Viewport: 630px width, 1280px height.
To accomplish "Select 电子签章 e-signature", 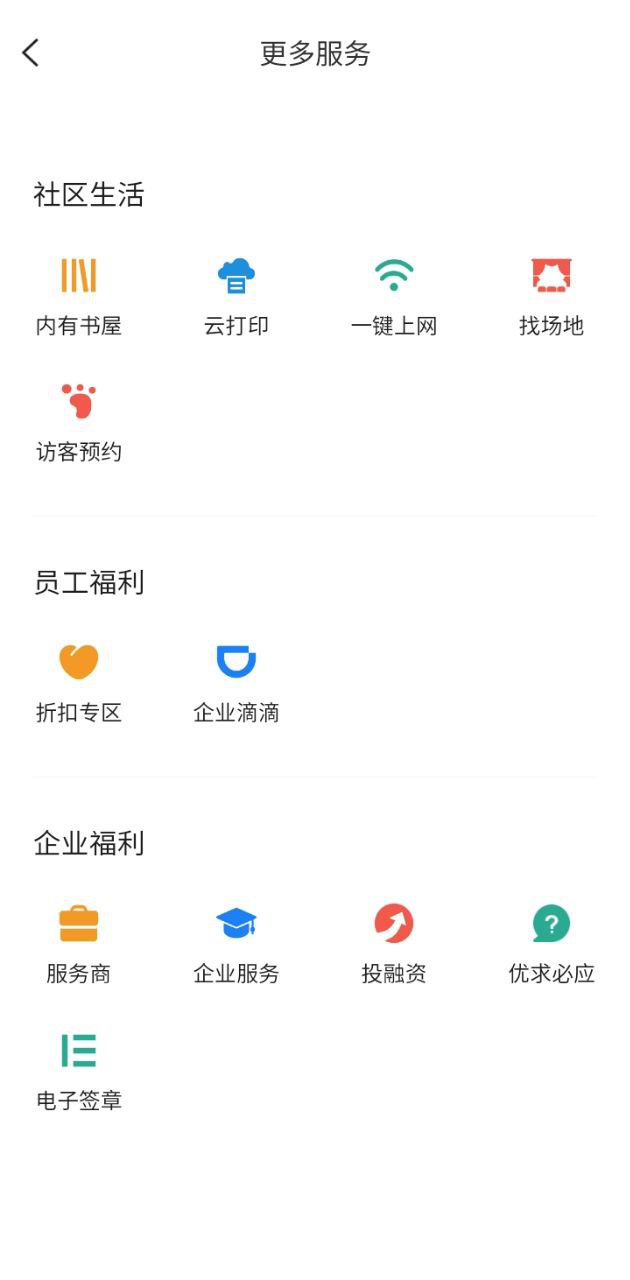I will click(79, 1072).
